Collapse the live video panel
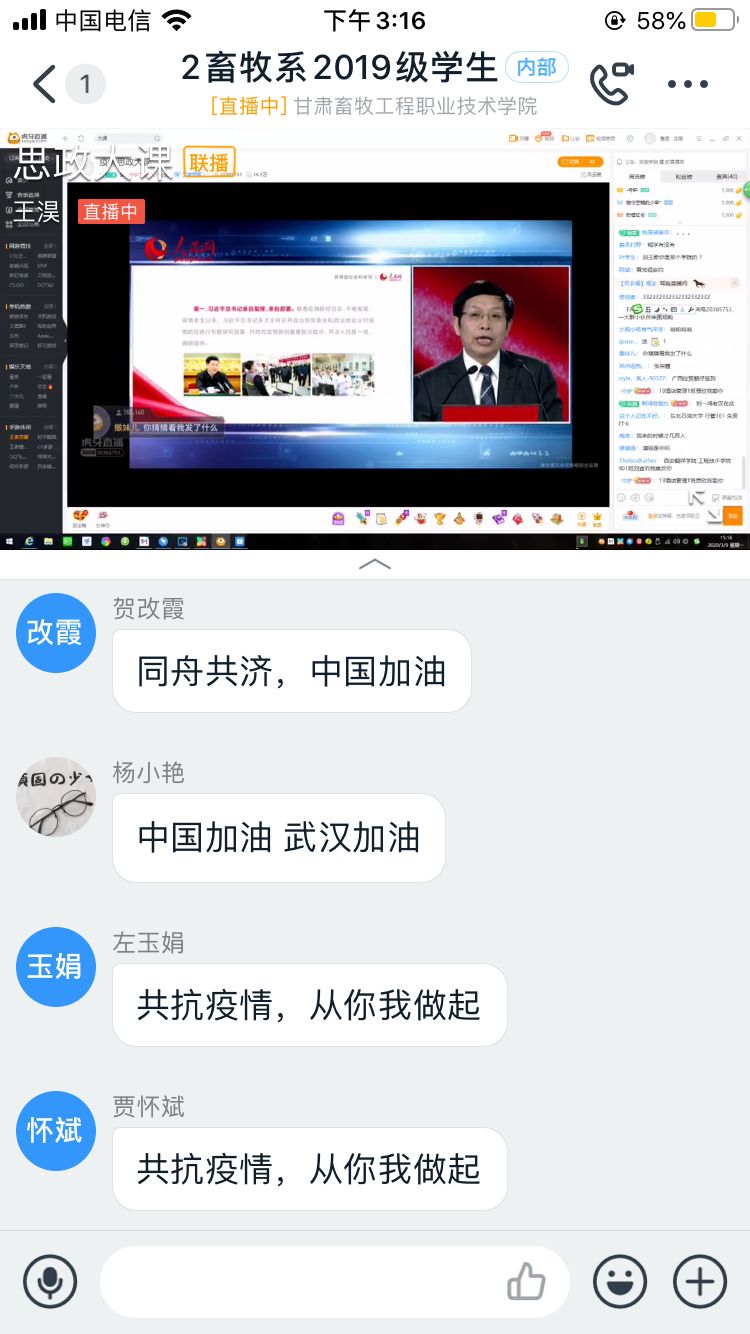Image resolution: width=750 pixels, height=1334 pixels. click(374, 564)
